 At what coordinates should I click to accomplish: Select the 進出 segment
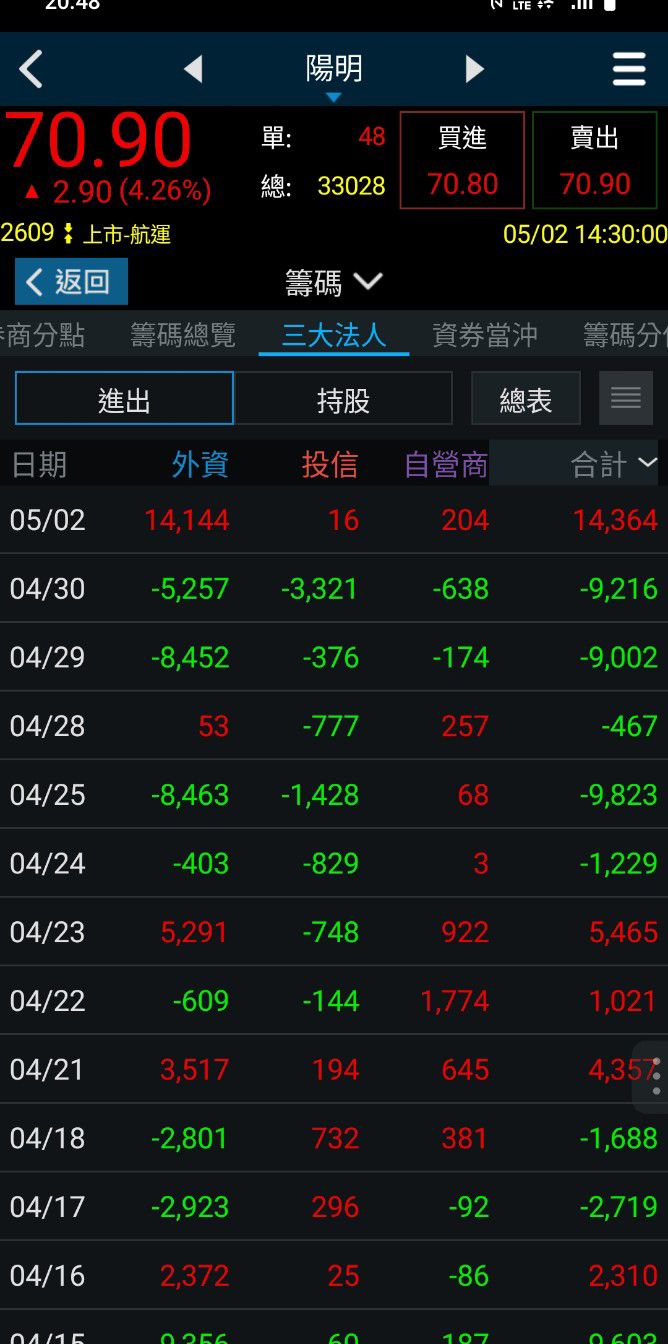(124, 399)
